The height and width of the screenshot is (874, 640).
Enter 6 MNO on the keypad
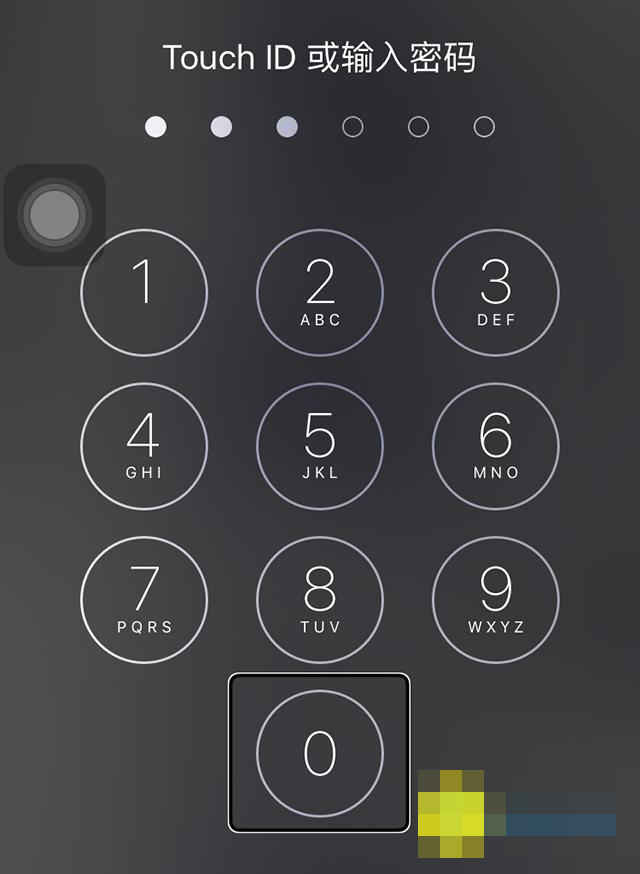(496, 445)
